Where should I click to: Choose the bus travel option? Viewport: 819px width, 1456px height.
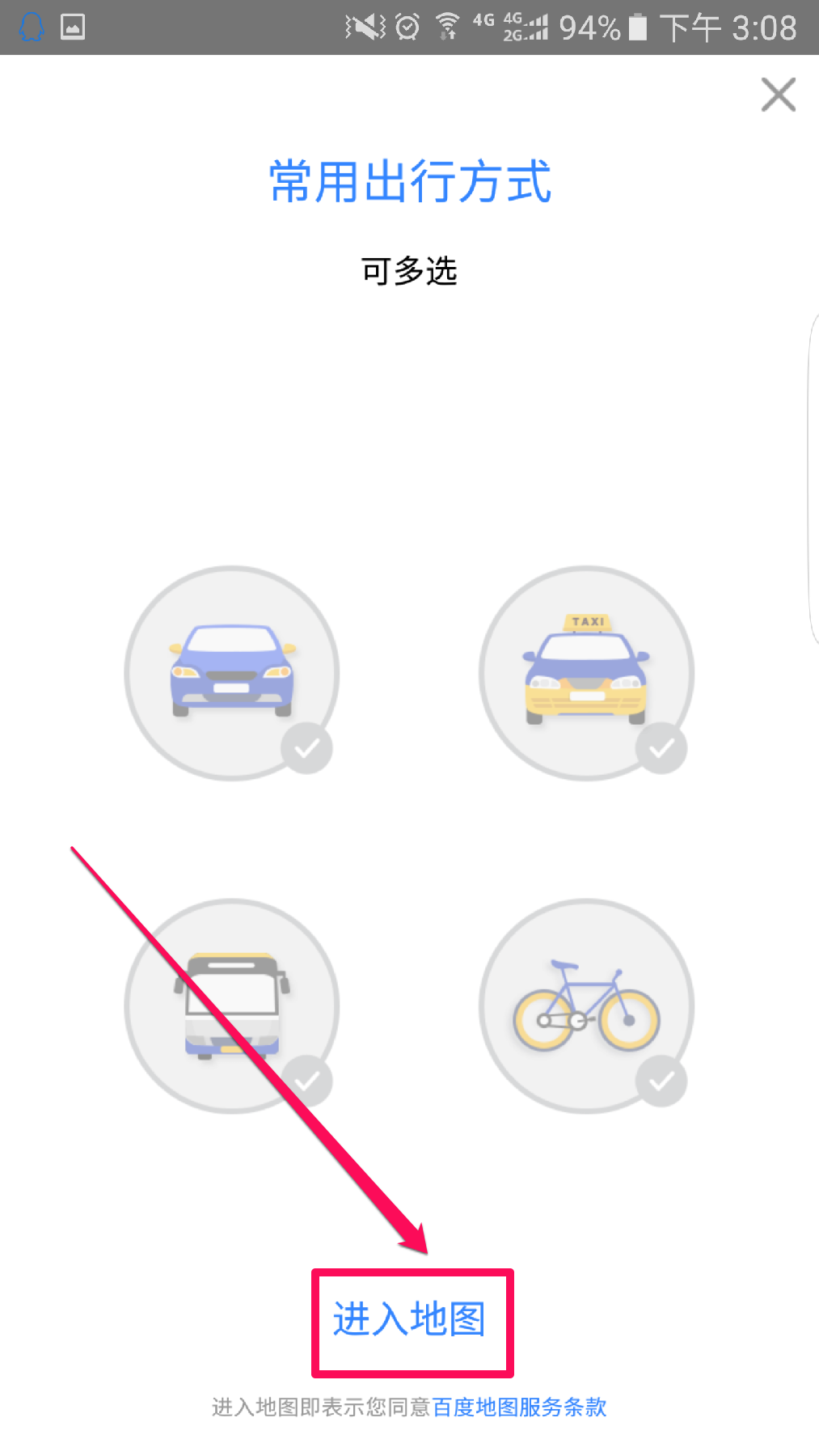[232, 1005]
